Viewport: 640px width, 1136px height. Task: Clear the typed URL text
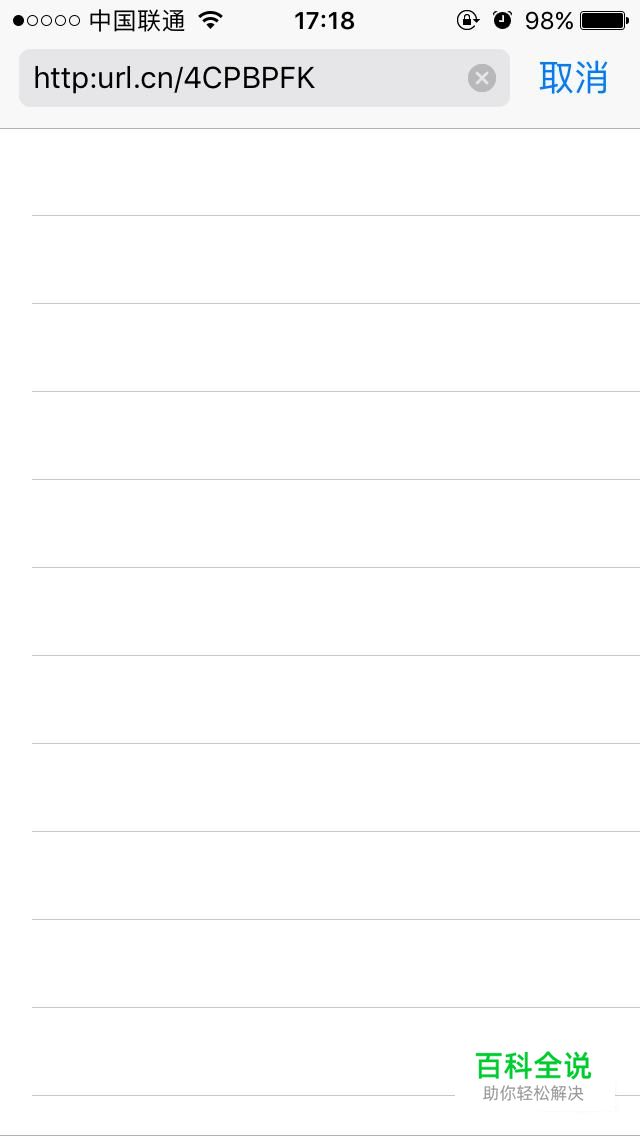(482, 78)
